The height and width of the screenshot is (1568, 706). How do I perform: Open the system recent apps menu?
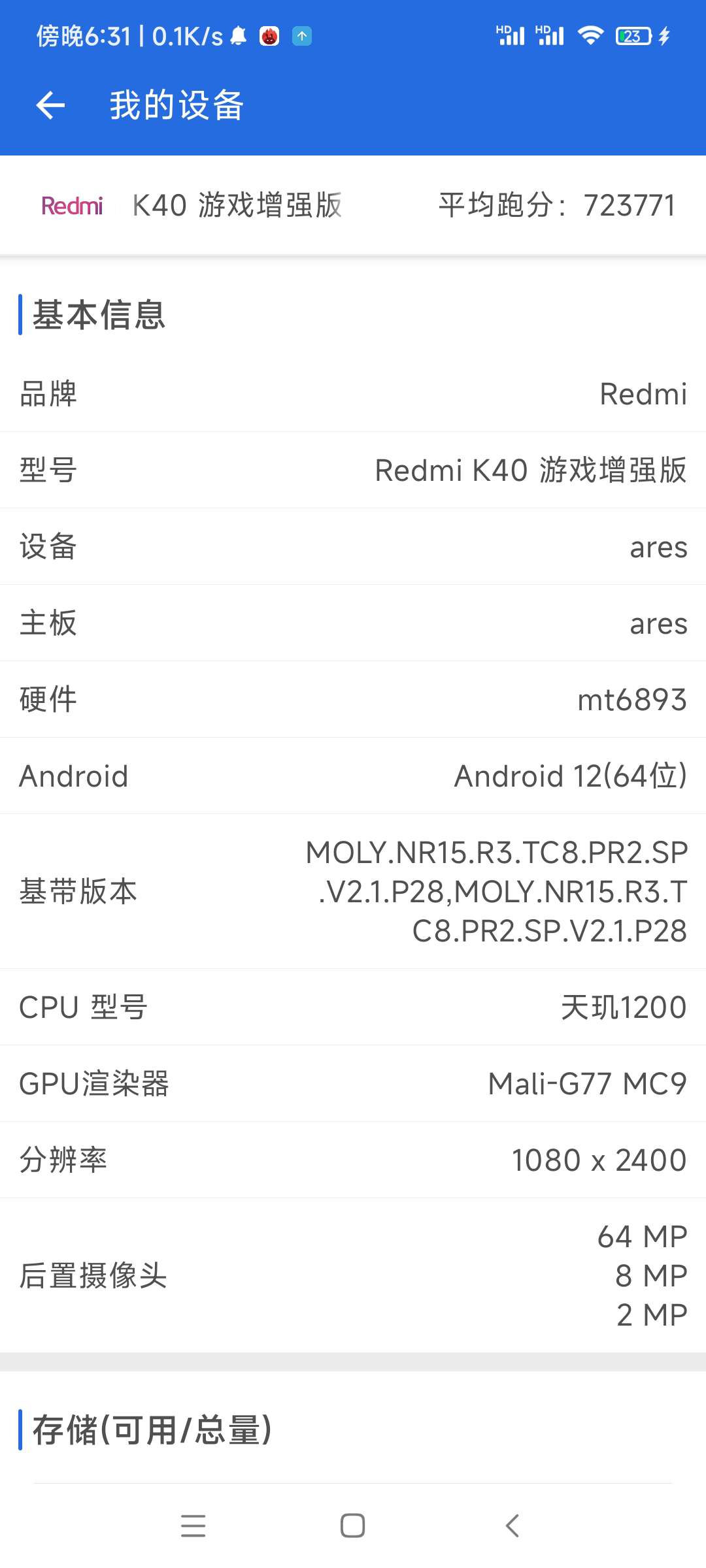[x=193, y=1526]
